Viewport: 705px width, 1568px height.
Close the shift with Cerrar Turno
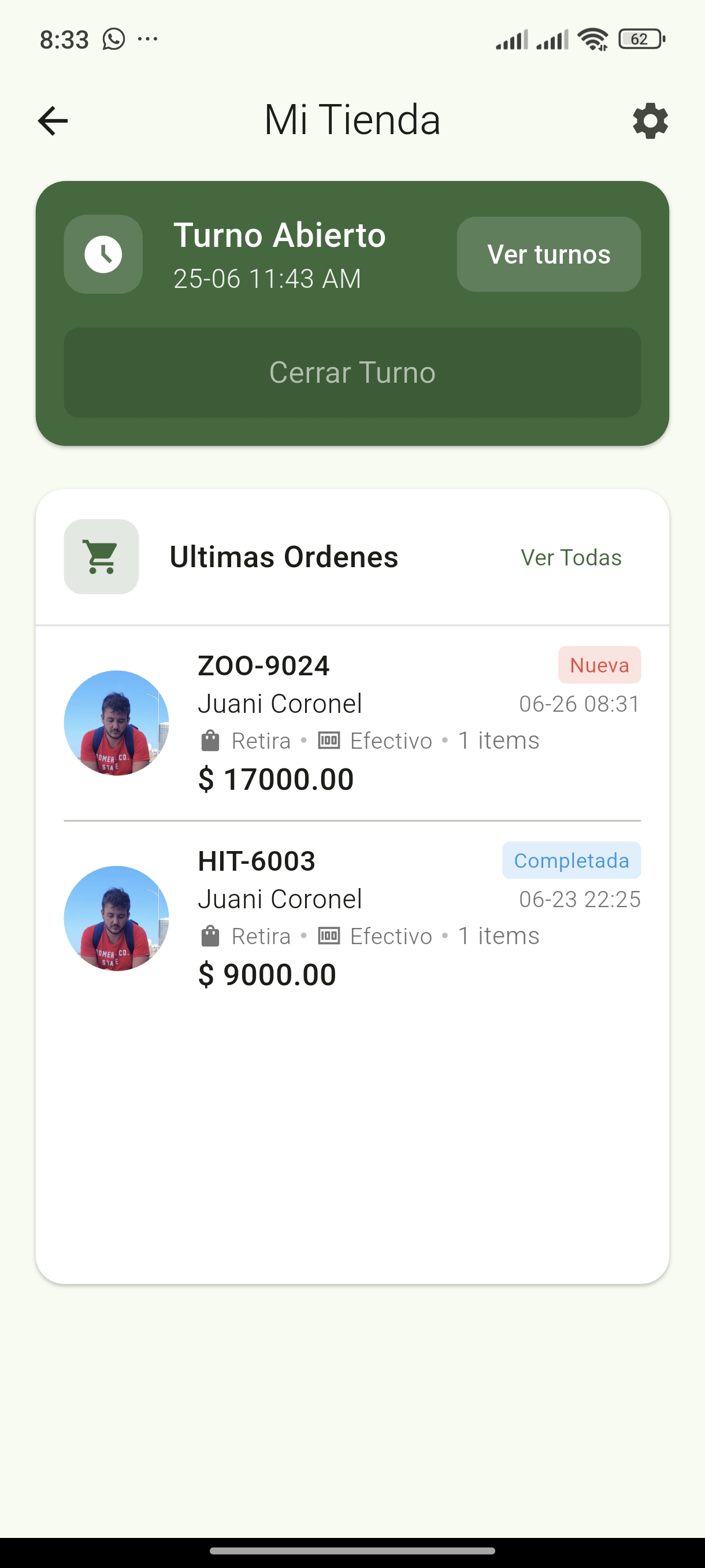(352, 372)
